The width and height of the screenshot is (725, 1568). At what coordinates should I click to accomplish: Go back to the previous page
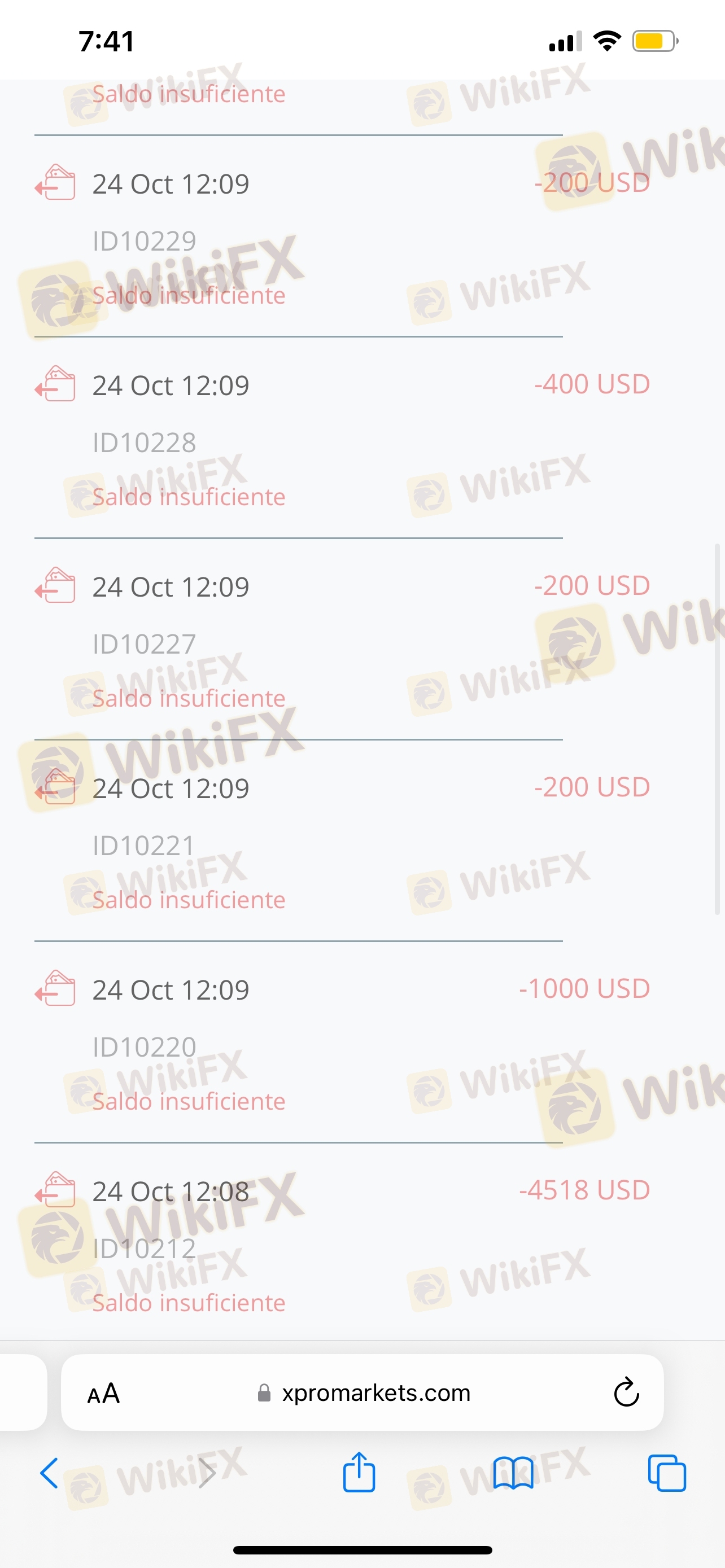[x=49, y=1473]
